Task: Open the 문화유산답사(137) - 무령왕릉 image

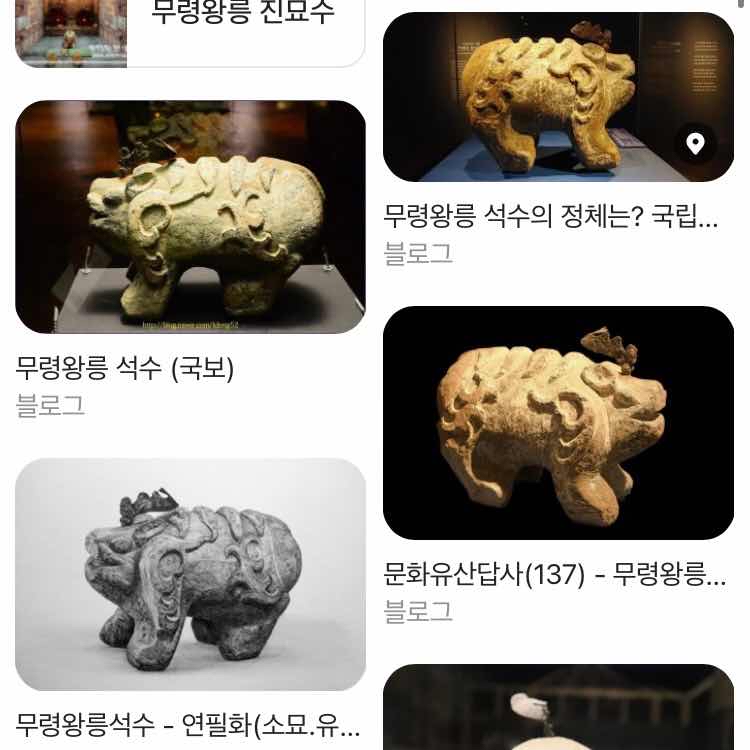Action: [558, 423]
